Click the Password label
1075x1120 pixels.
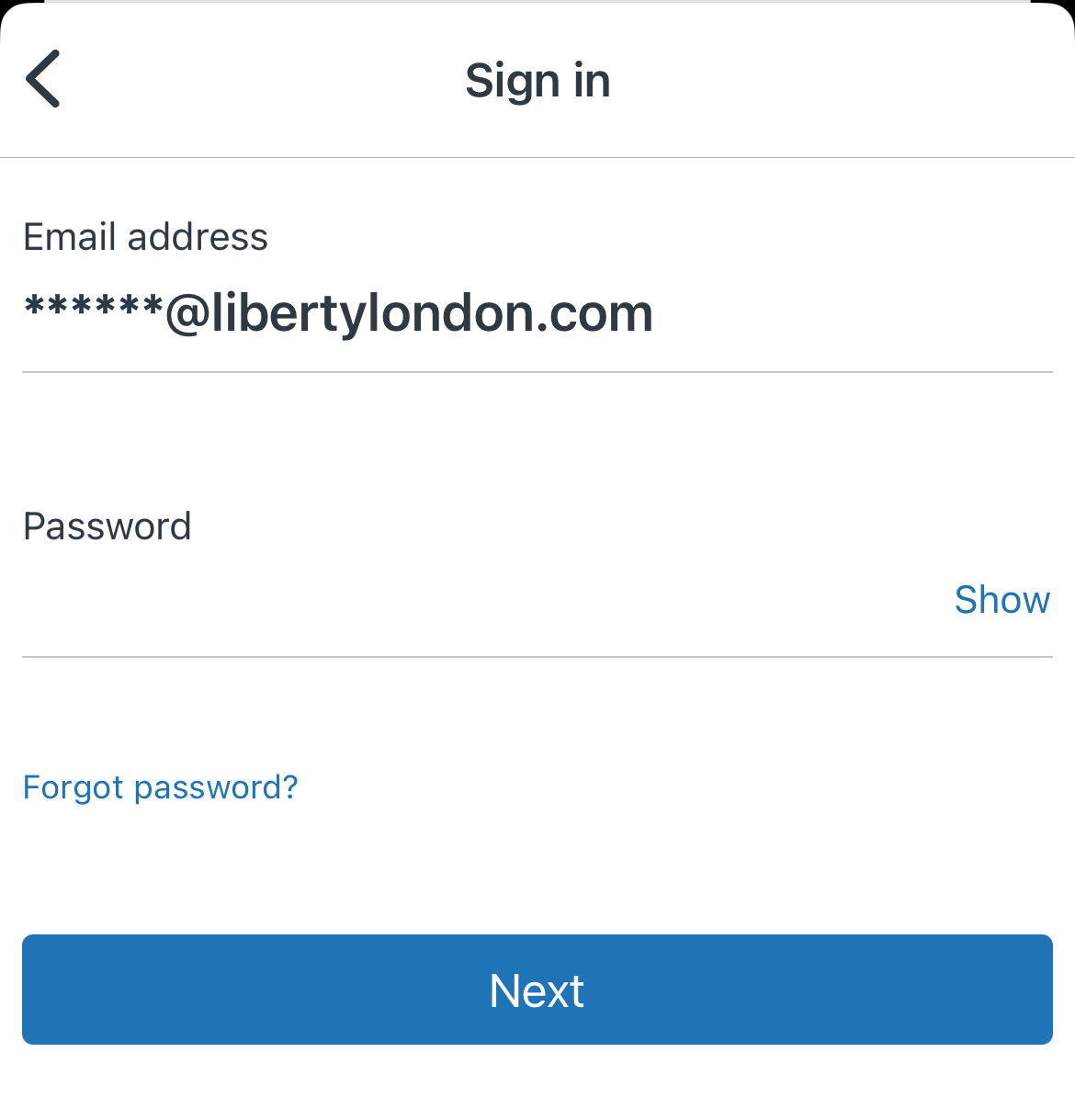tap(107, 526)
